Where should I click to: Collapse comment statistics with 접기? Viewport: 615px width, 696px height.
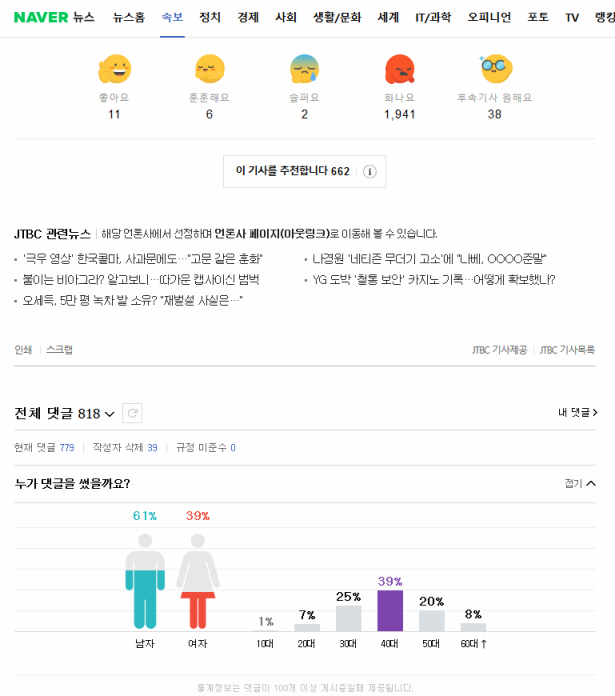[x=580, y=483]
